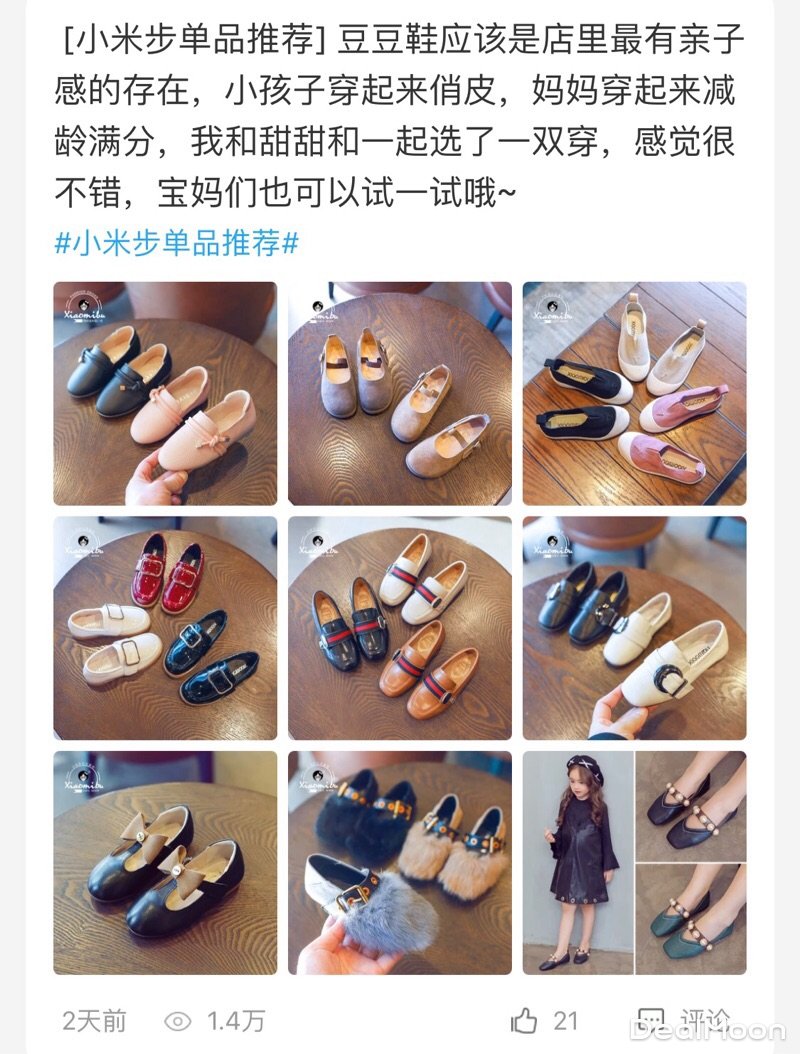The image size is (800, 1054).
Task: Open the photo of canvas slip-on shoes
Action: tap(634, 393)
